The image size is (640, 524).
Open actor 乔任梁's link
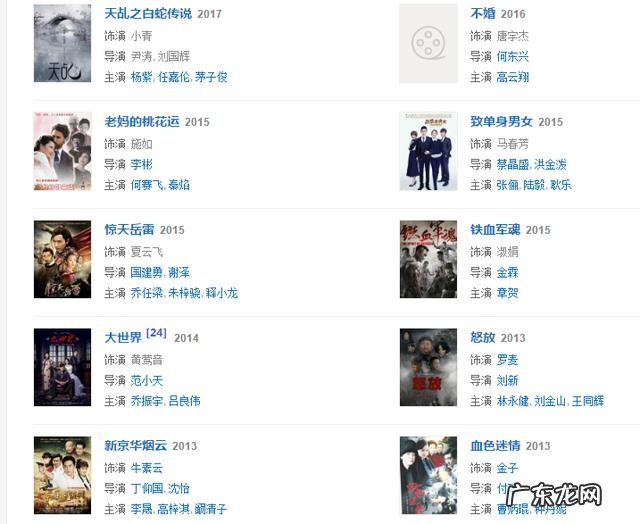(146, 293)
